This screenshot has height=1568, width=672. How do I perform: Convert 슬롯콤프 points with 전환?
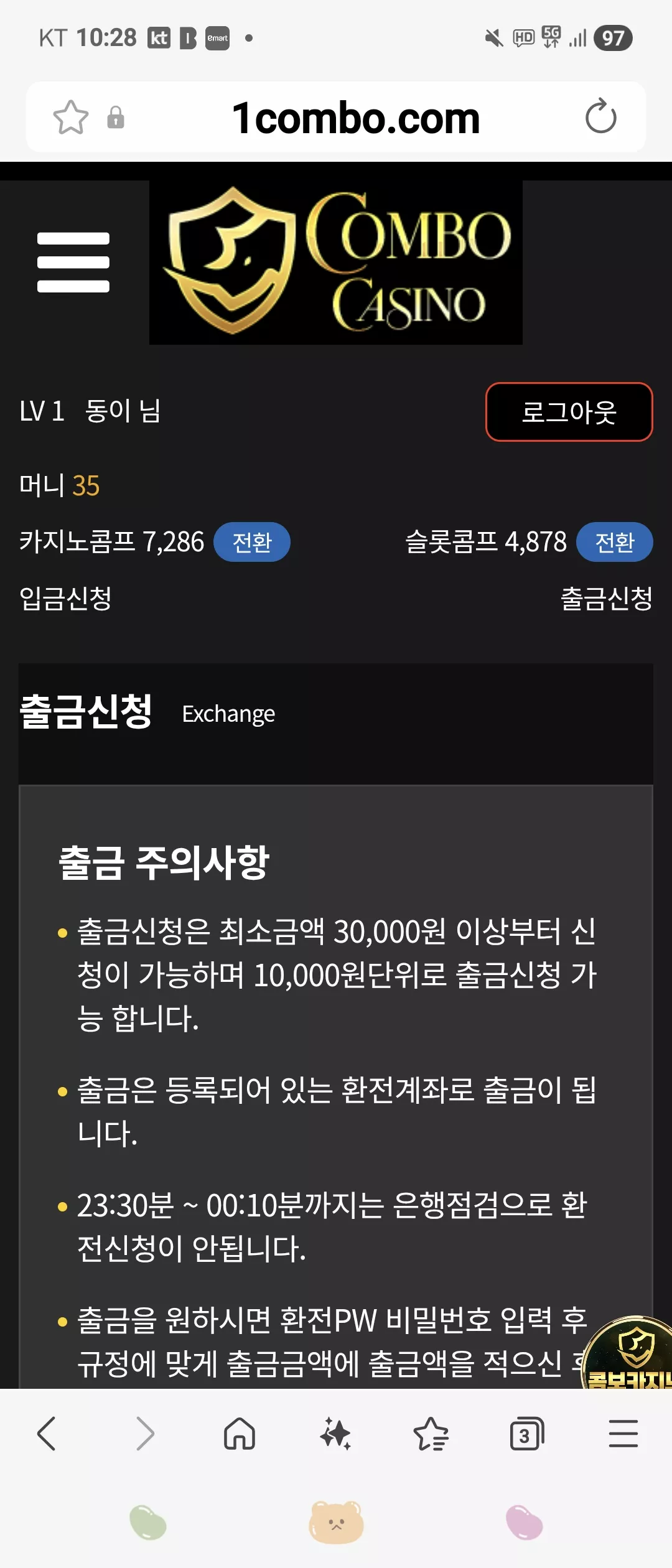(615, 542)
